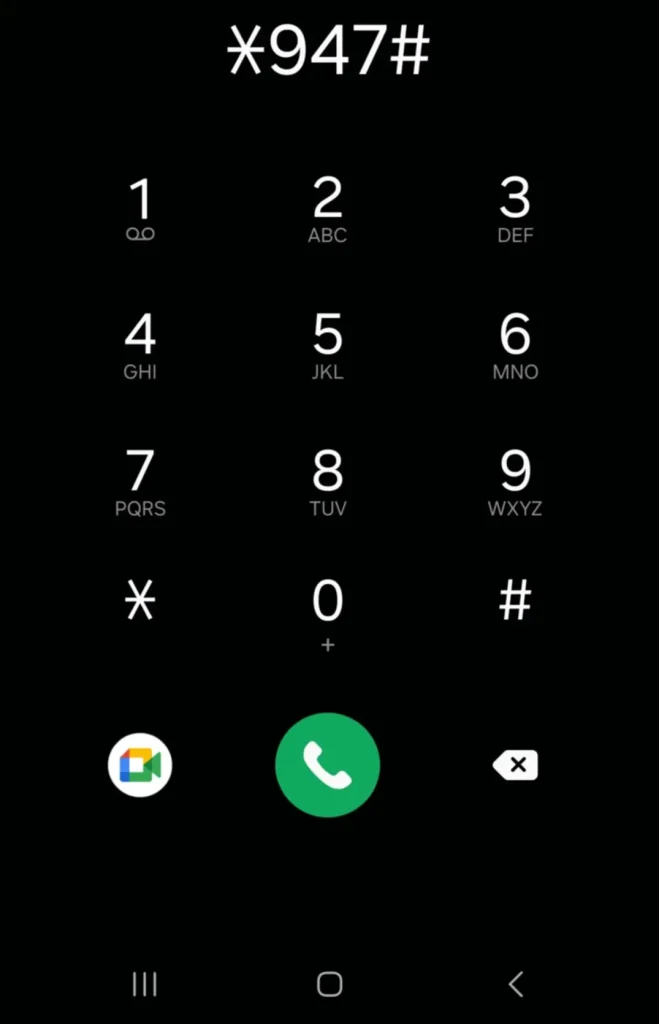Enter digit 0 on the dialpad
The image size is (659, 1024).
328,610
